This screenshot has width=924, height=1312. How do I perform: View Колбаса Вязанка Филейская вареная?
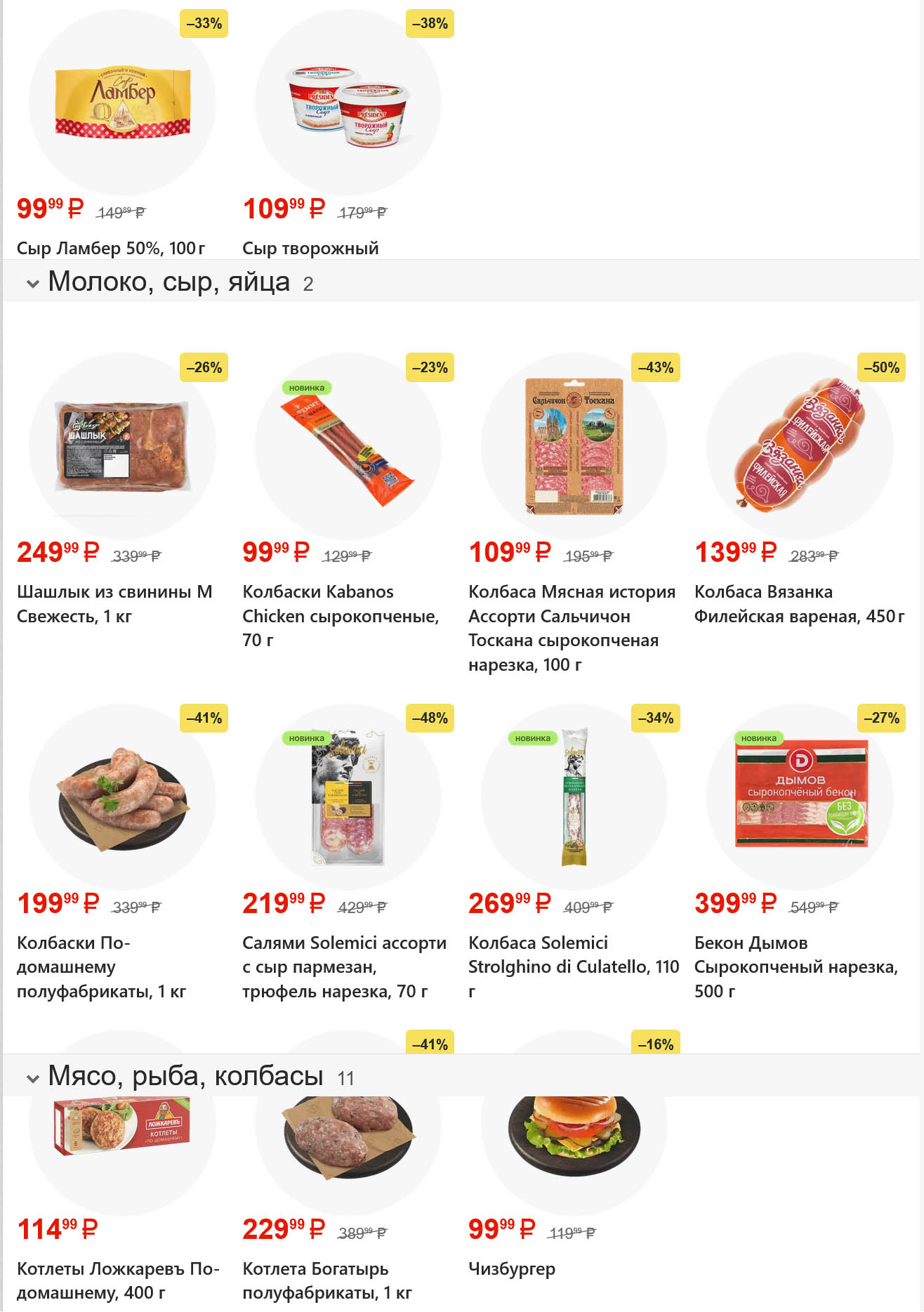click(800, 447)
